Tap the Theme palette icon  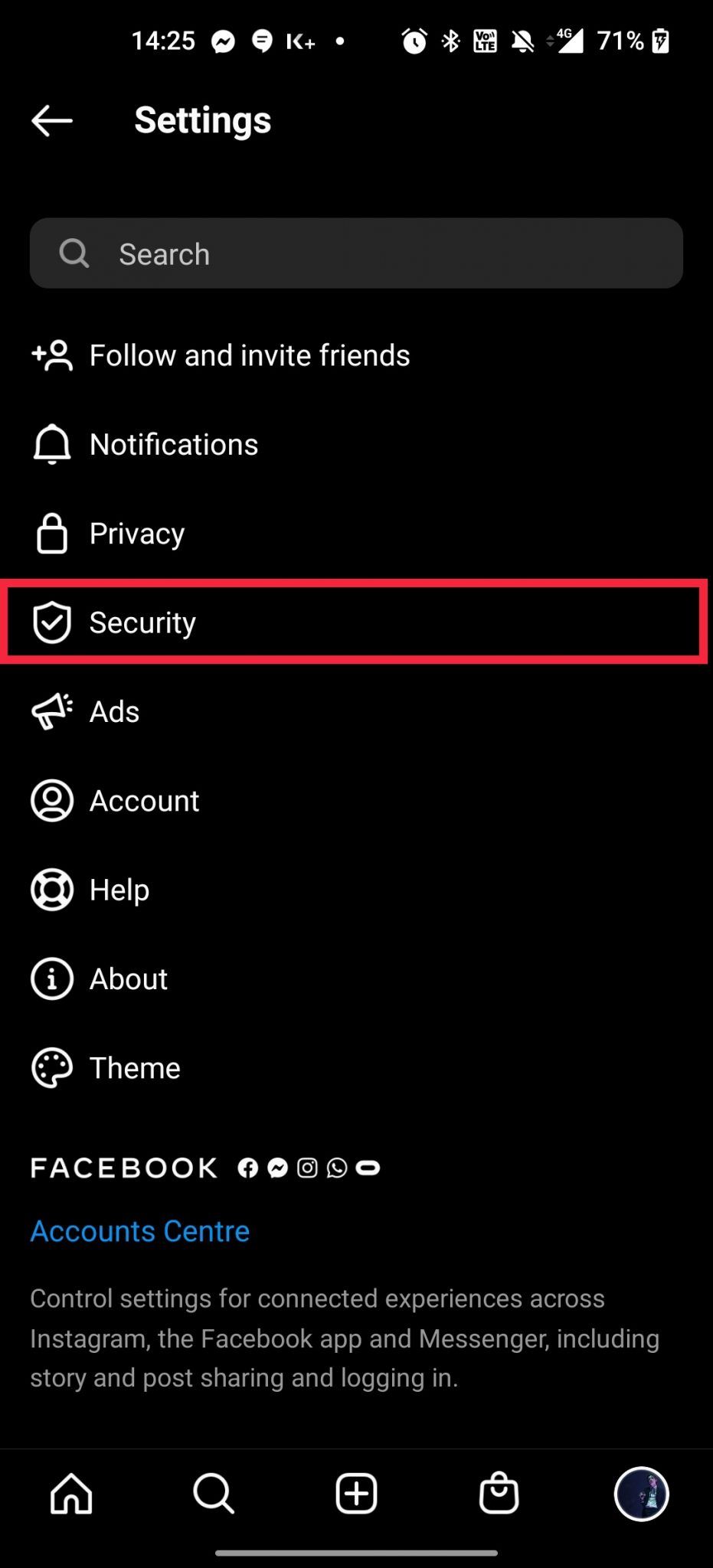(x=51, y=1067)
